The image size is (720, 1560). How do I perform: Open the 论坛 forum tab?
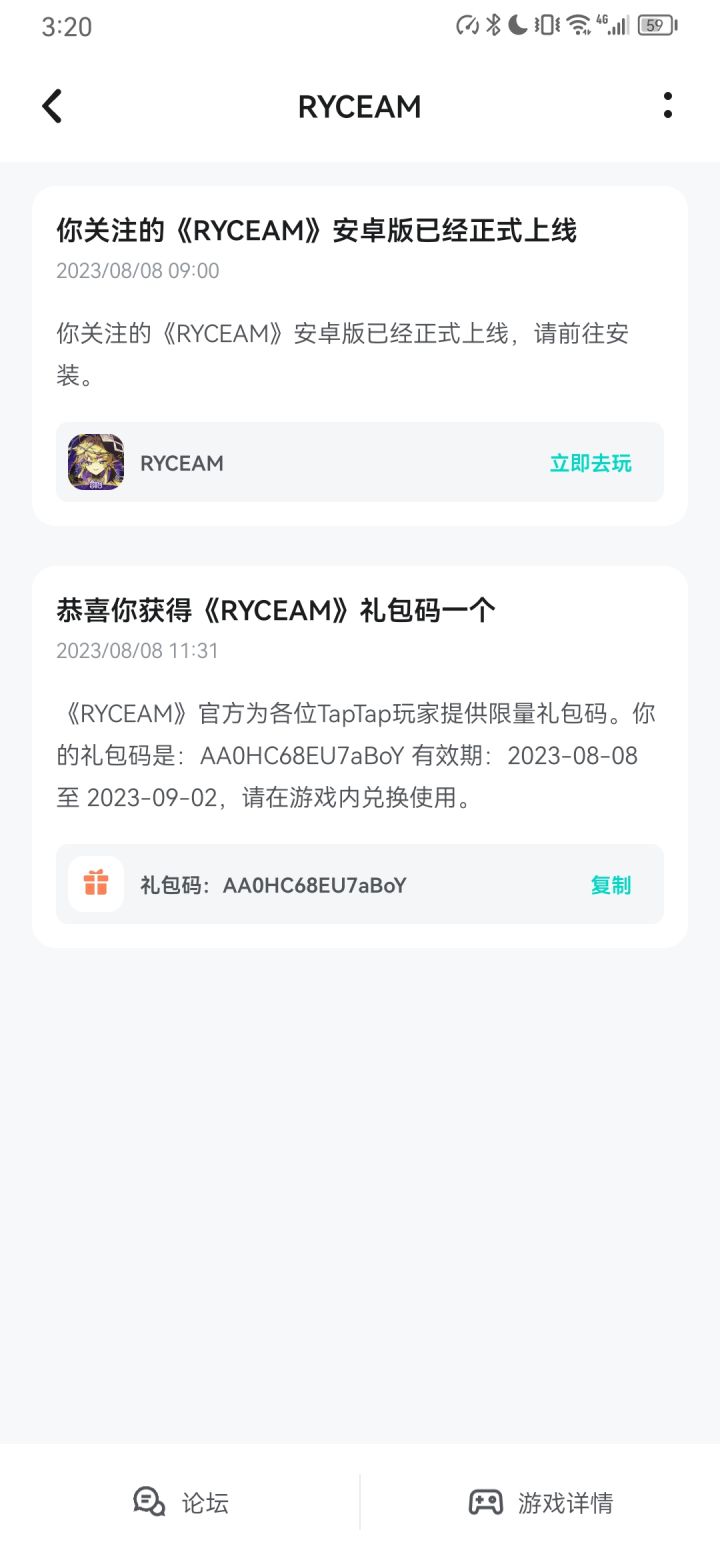point(180,1502)
